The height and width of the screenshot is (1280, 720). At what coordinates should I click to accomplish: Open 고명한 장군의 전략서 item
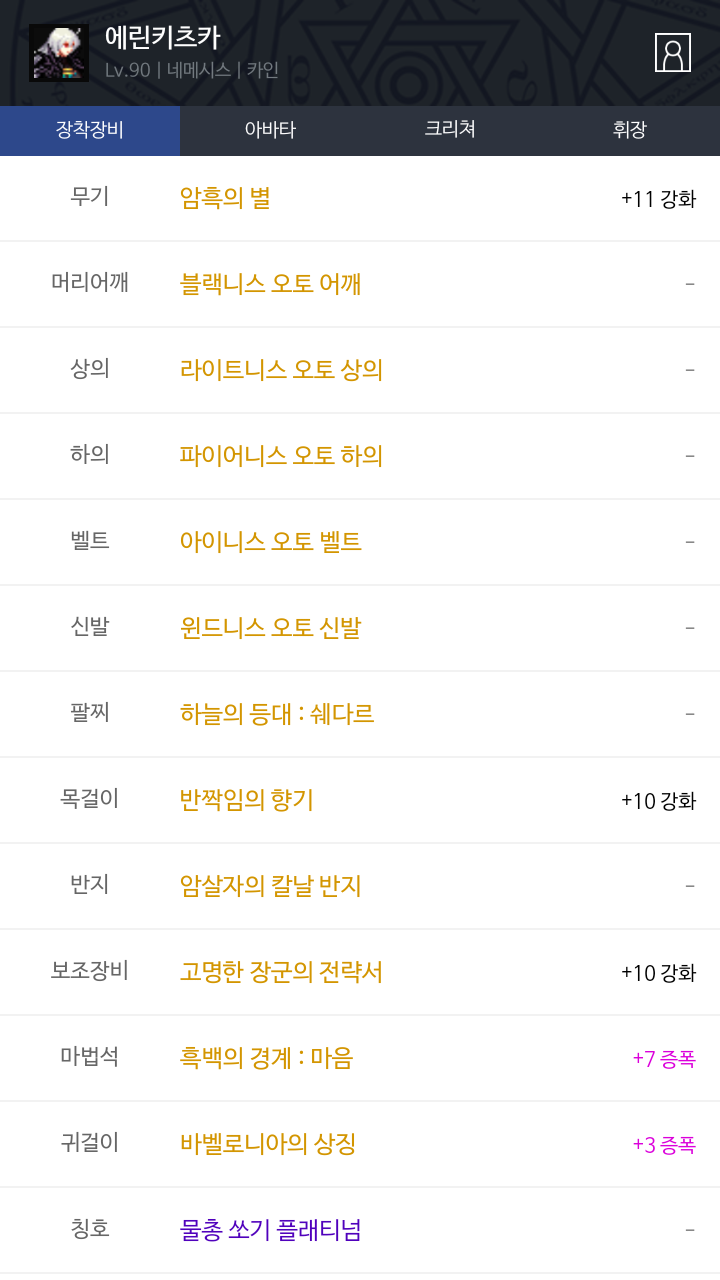coord(281,972)
